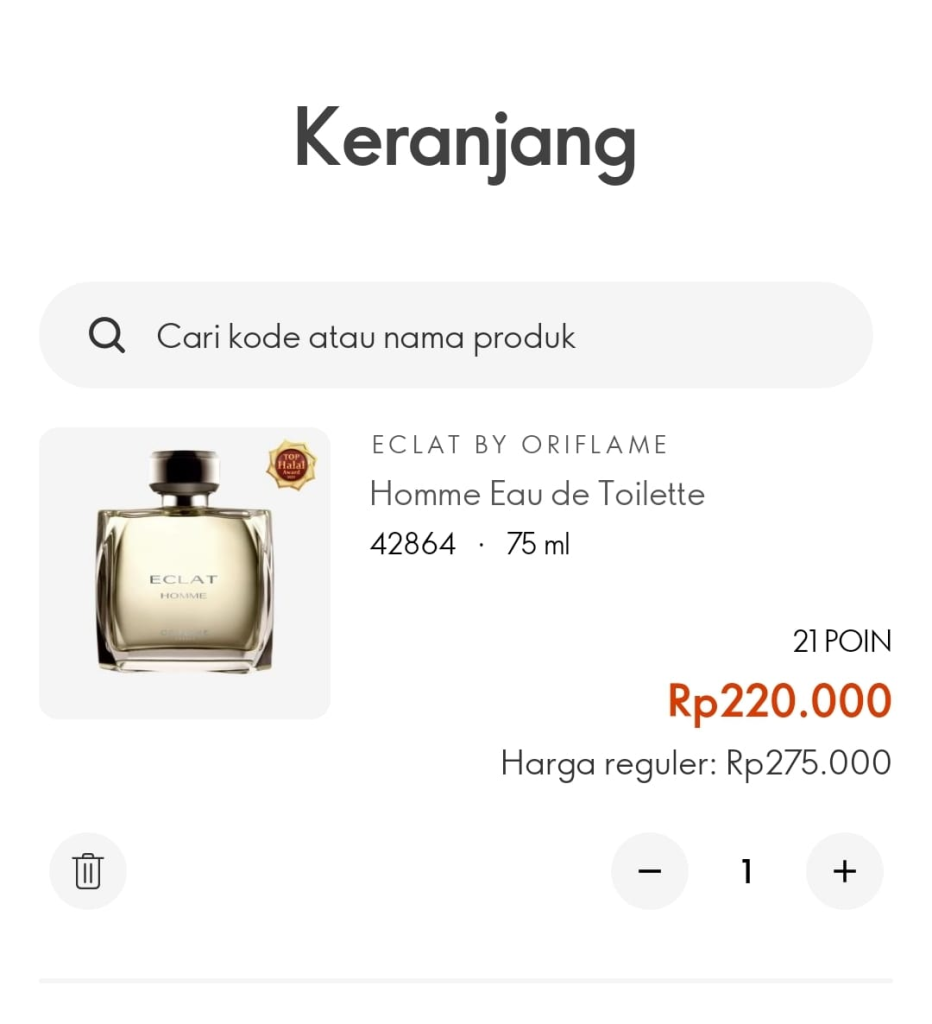Viewport: 932px width, 1024px height.
Task: Decrease quantity with the minus button
Action: pyautogui.click(x=649, y=871)
